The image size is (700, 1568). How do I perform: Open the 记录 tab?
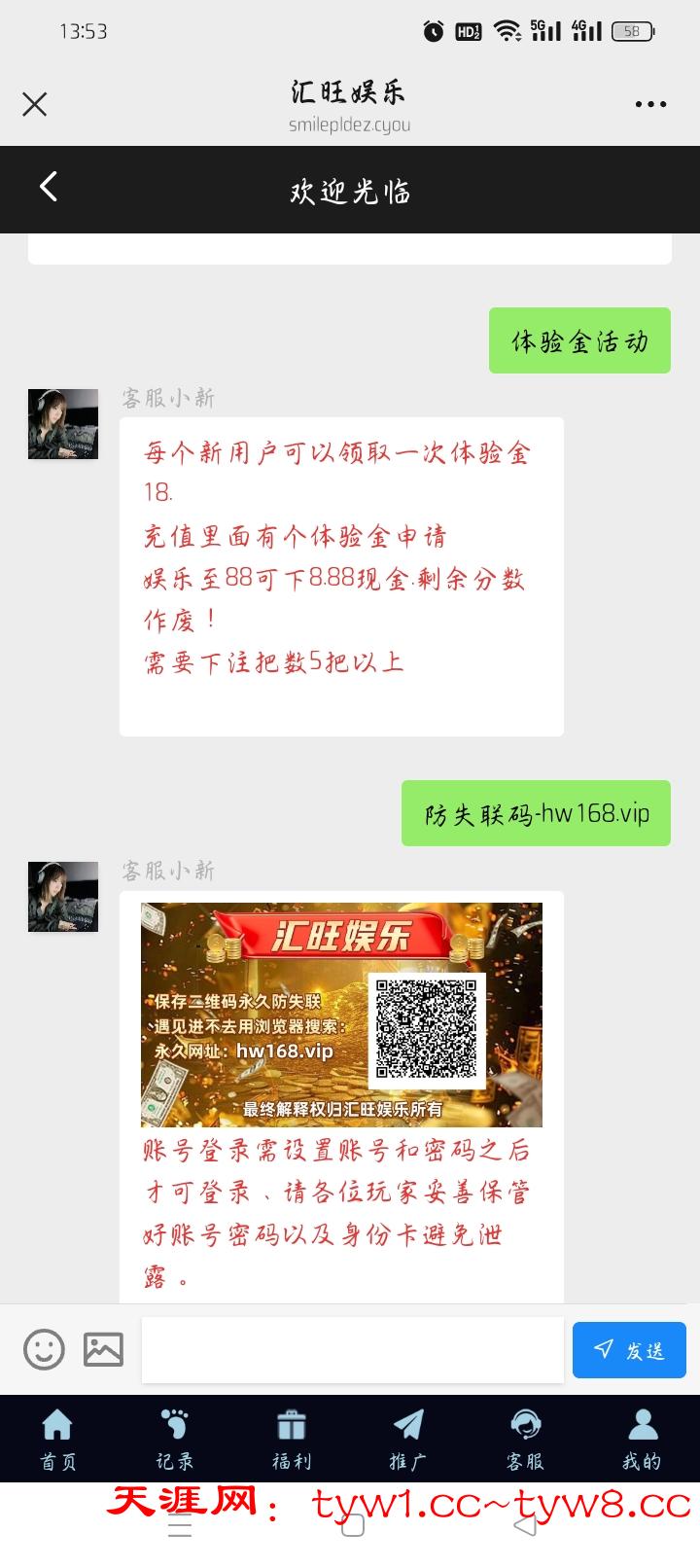(x=175, y=1439)
